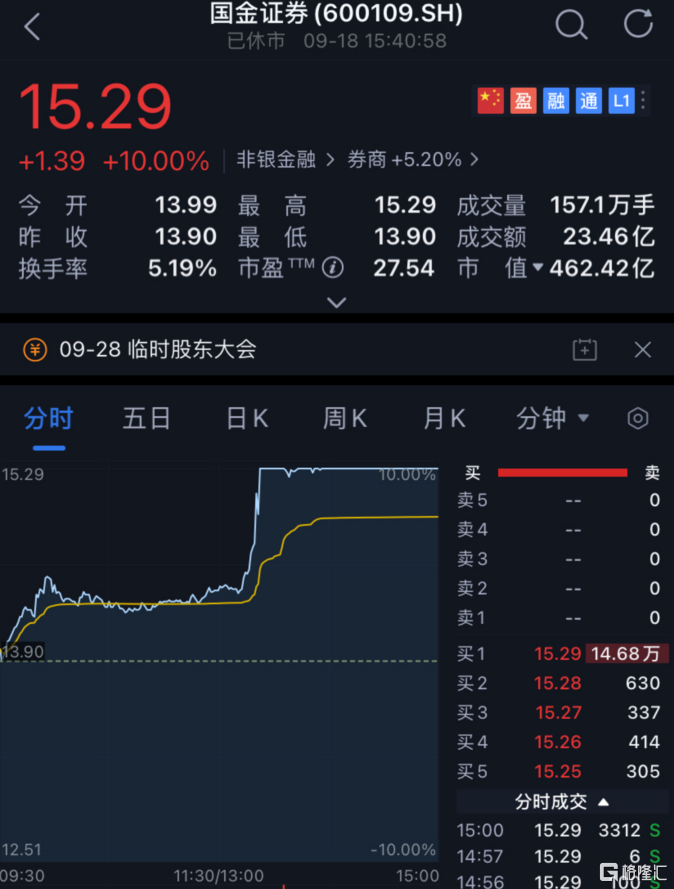This screenshot has width=674, height=889.
Task: Dismiss the shareholder meeting banner
Action: pyautogui.click(x=643, y=349)
